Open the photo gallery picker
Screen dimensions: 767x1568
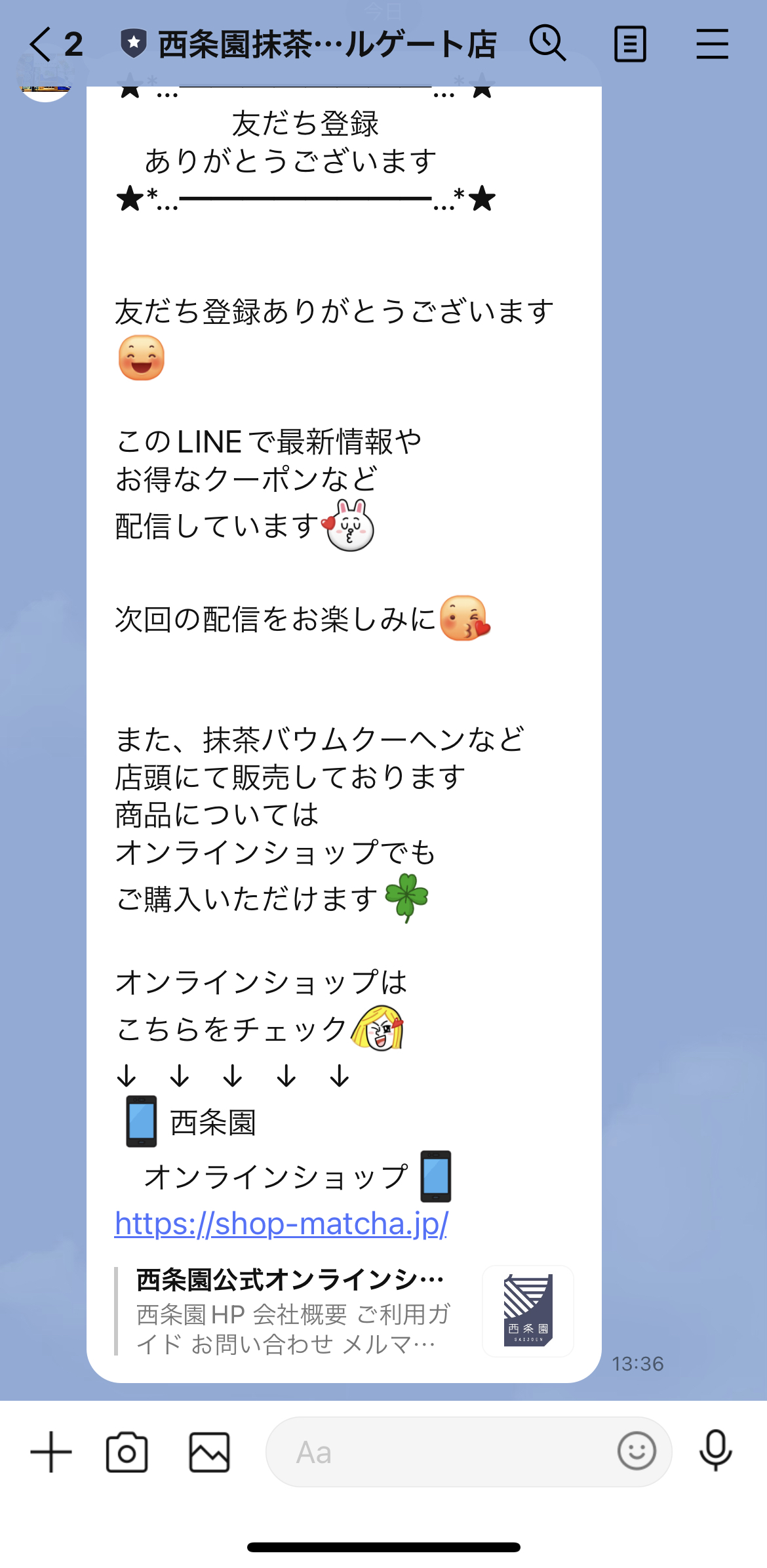tap(209, 1452)
